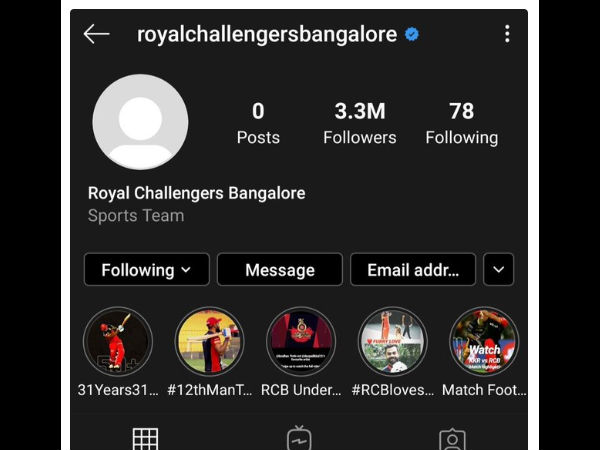600x450 pixels.
Task: Go back using the arrow icon
Action: tap(96, 34)
